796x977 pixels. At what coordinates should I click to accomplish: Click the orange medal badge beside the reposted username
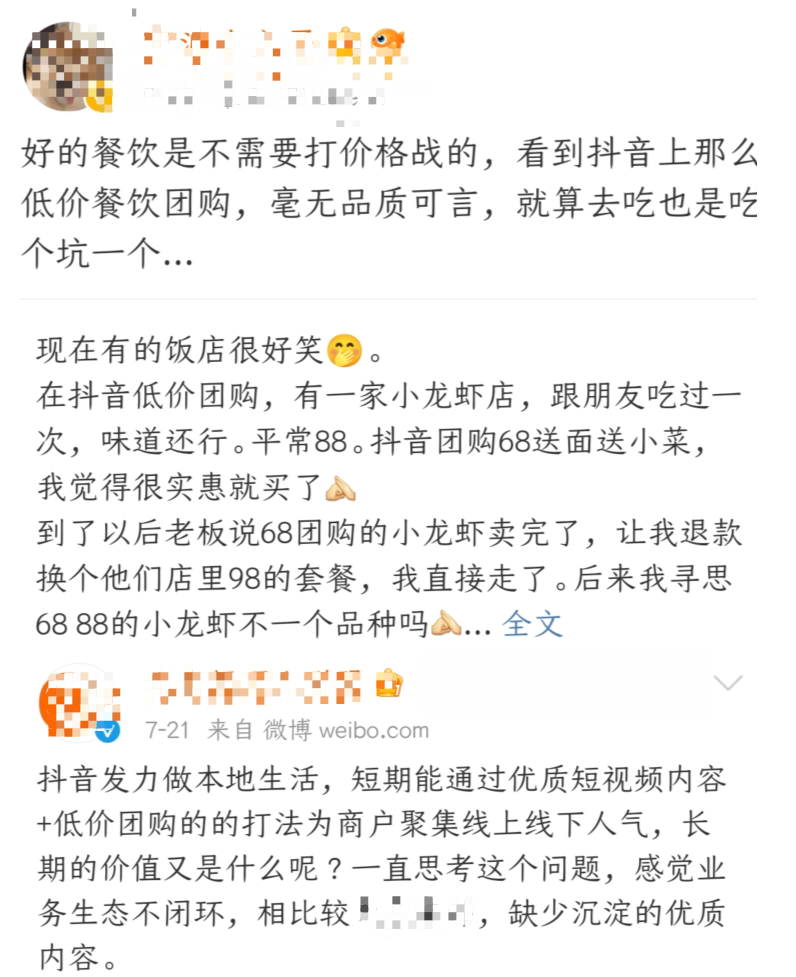(x=388, y=682)
